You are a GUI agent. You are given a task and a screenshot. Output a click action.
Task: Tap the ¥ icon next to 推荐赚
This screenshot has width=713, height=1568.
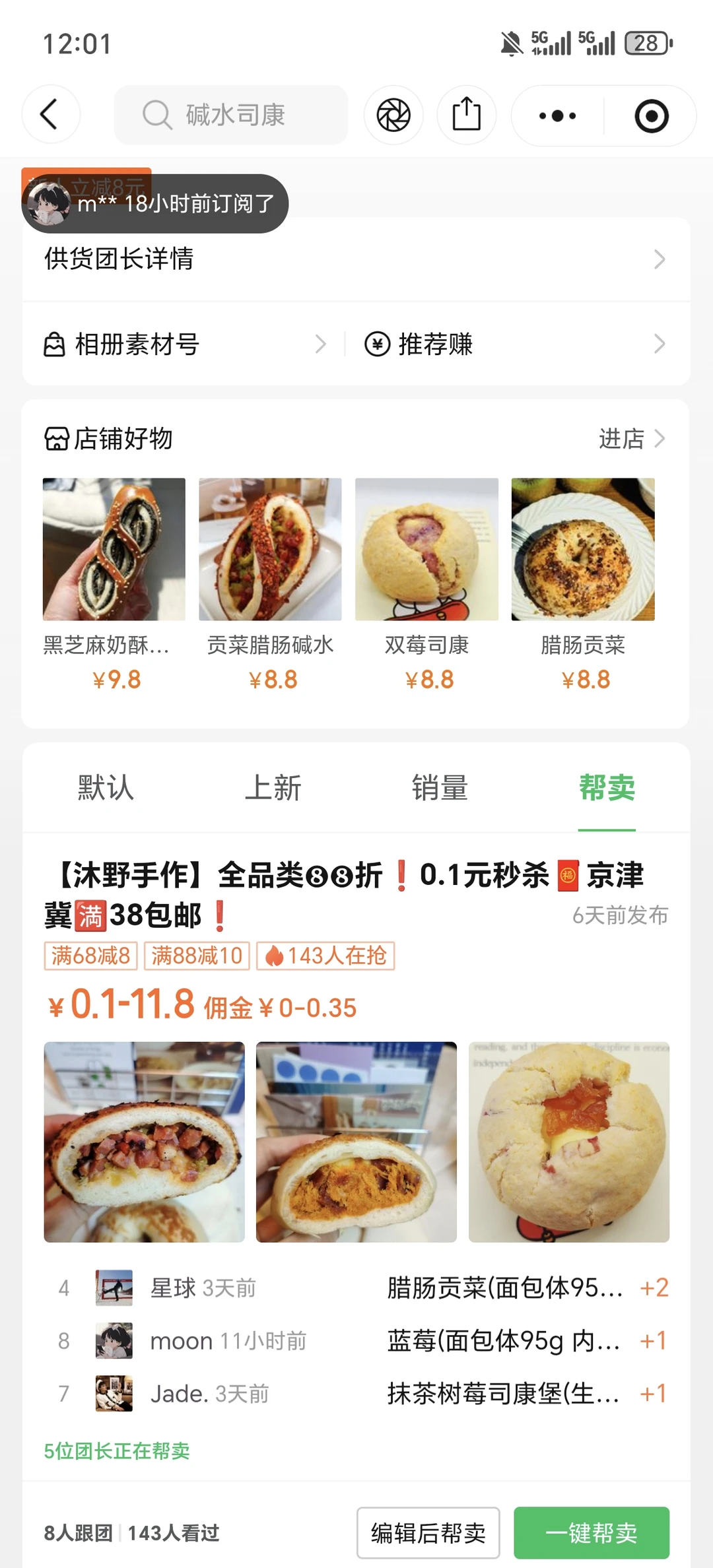(377, 343)
